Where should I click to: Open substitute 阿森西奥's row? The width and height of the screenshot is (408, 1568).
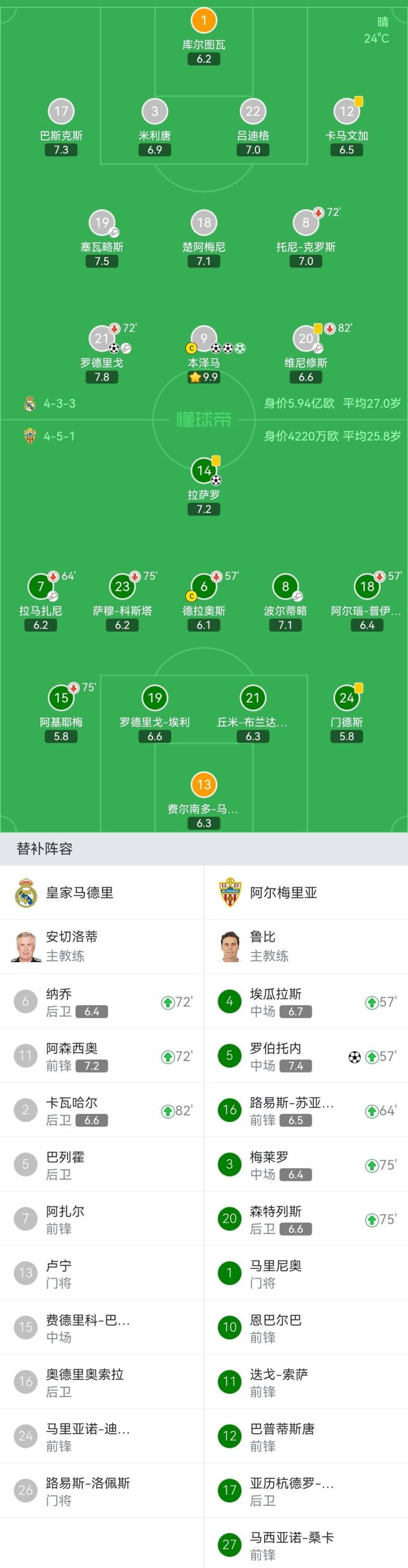[x=101, y=1056]
